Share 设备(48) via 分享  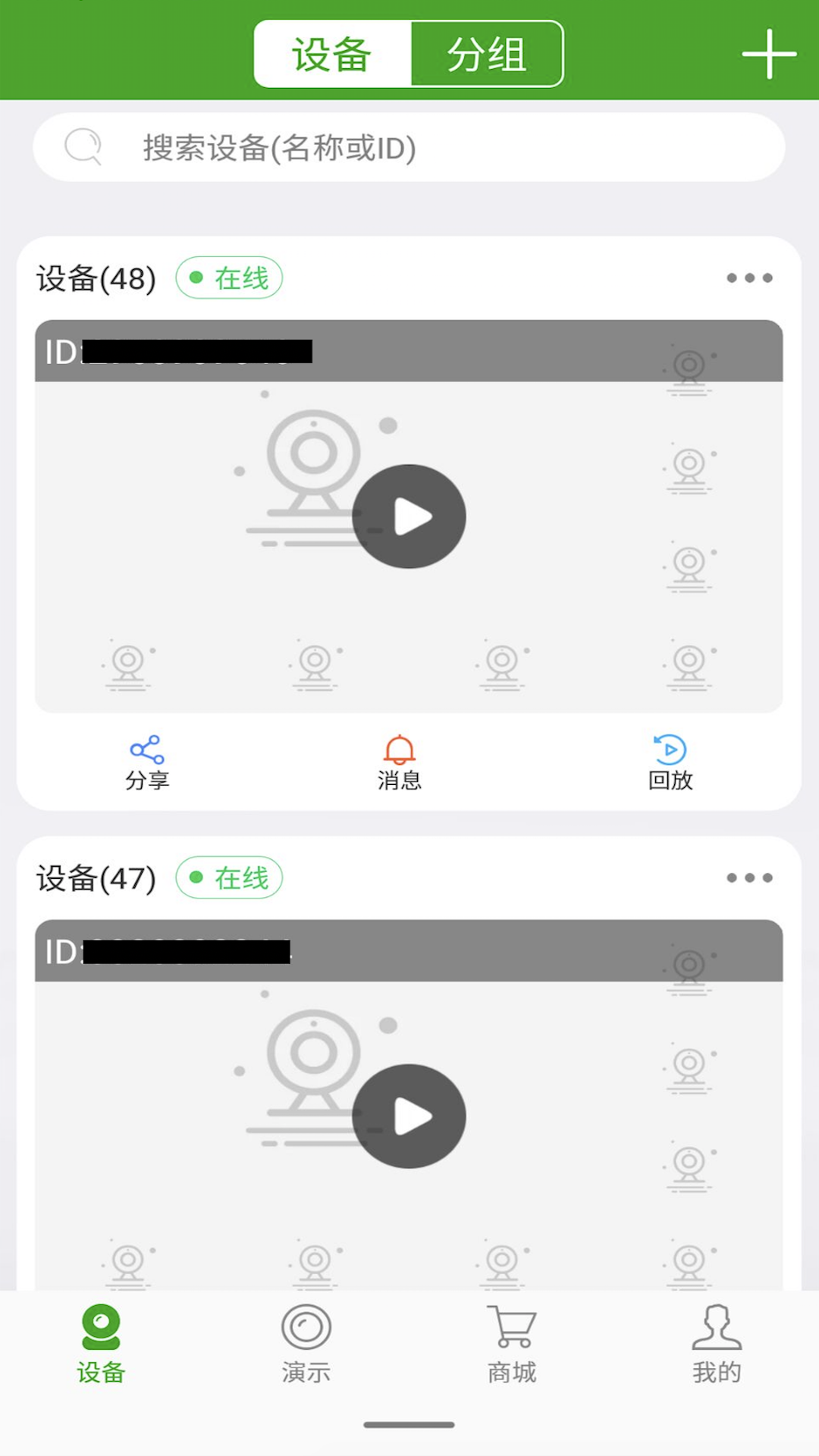[x=147, y=763]
